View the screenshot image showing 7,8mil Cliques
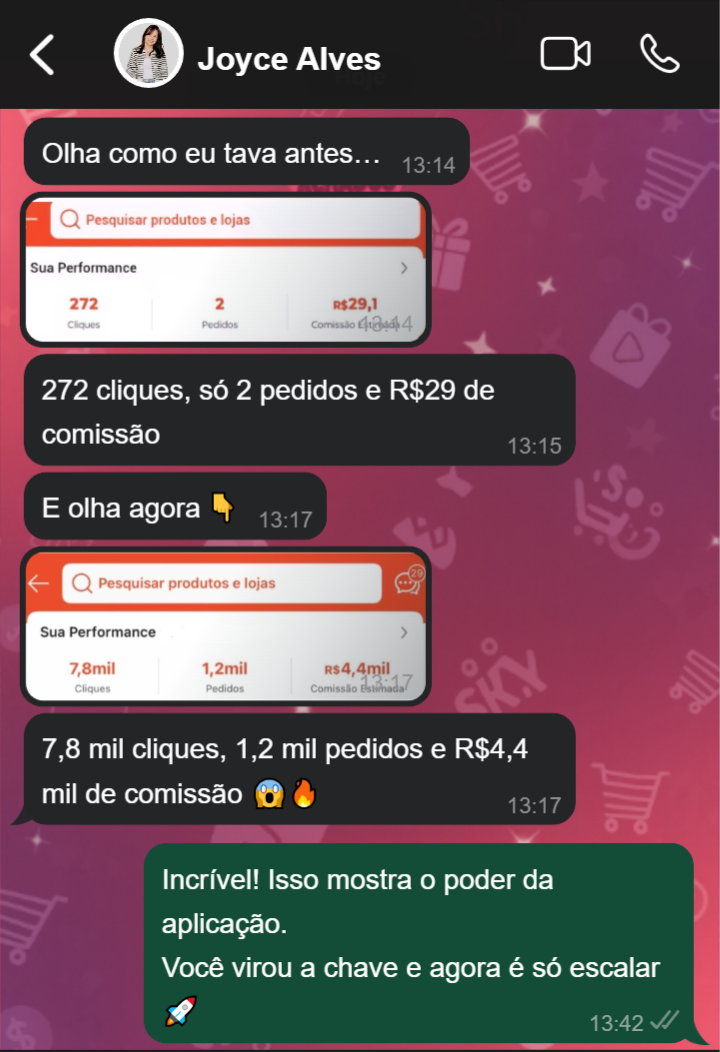The width and height of the screenshot is (720, 1052). 226,626
